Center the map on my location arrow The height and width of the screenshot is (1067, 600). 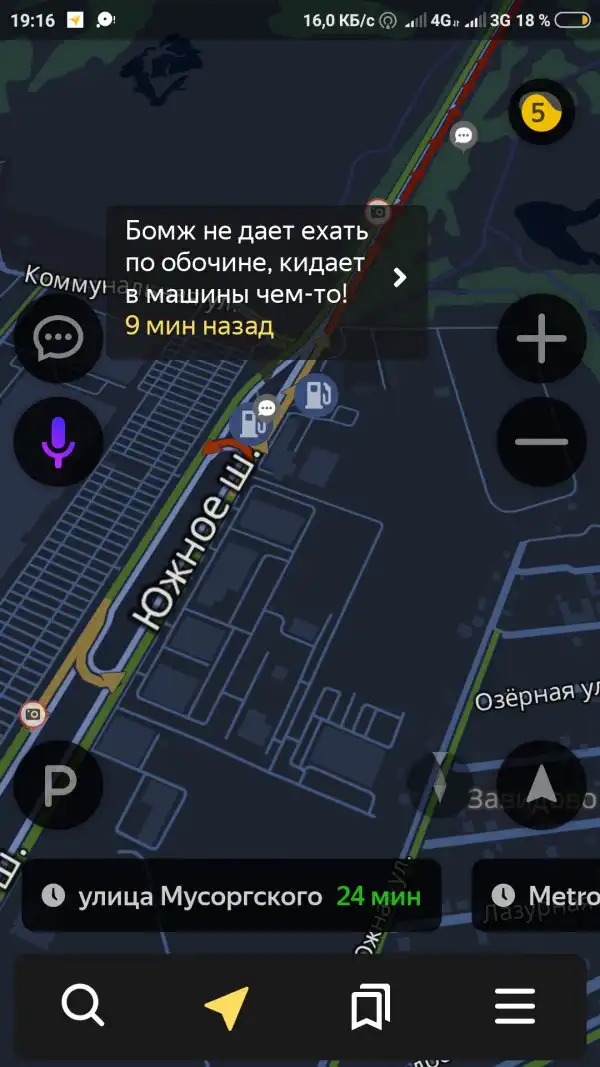(541, 786)
